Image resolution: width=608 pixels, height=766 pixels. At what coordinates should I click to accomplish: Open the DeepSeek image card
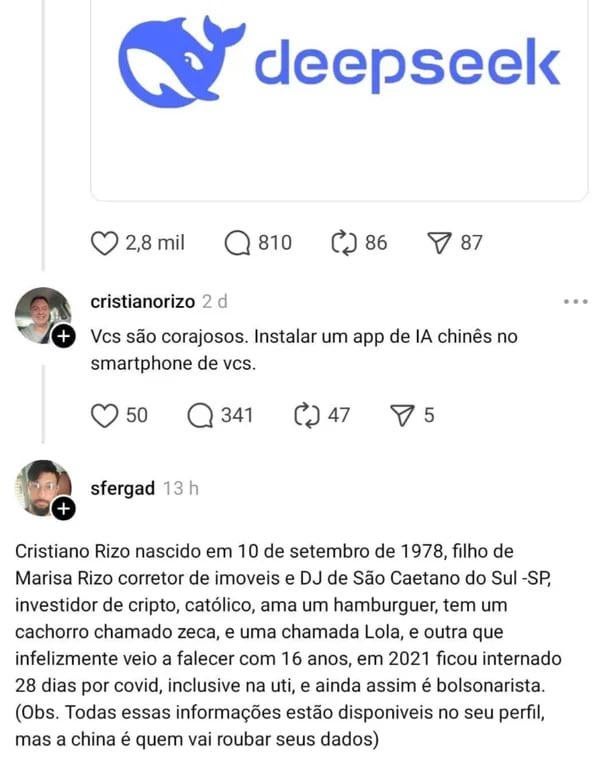tap(339, 100)
